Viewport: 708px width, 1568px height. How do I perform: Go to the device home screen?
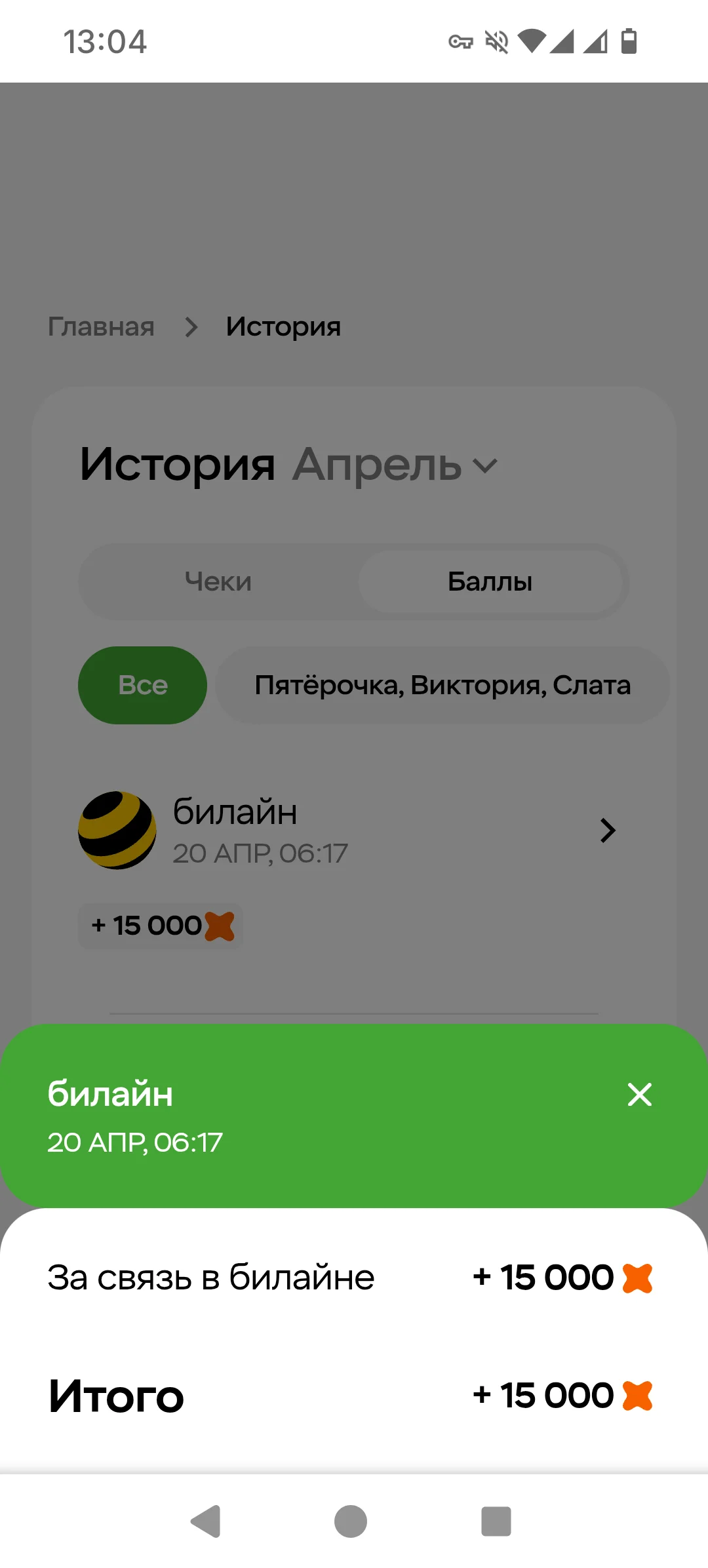(351, 1521)
